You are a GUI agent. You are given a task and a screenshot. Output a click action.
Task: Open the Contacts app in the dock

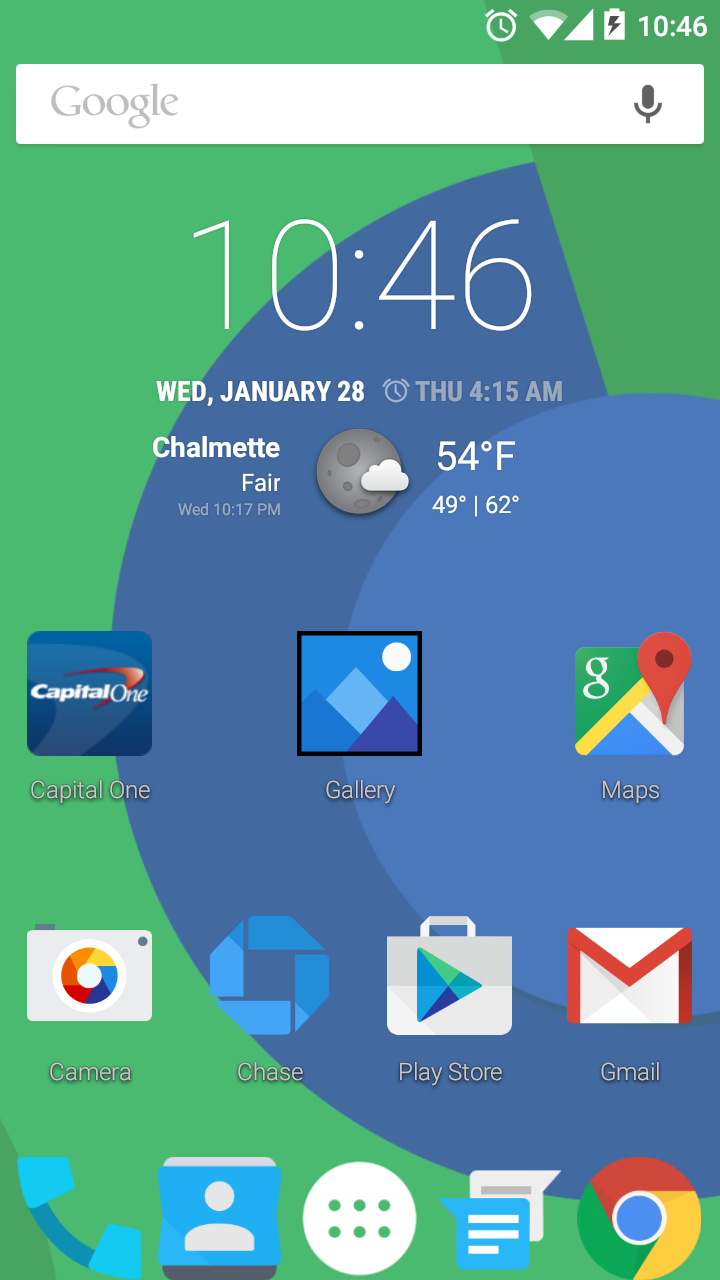pyautogui.click(x=219, y=1217)
